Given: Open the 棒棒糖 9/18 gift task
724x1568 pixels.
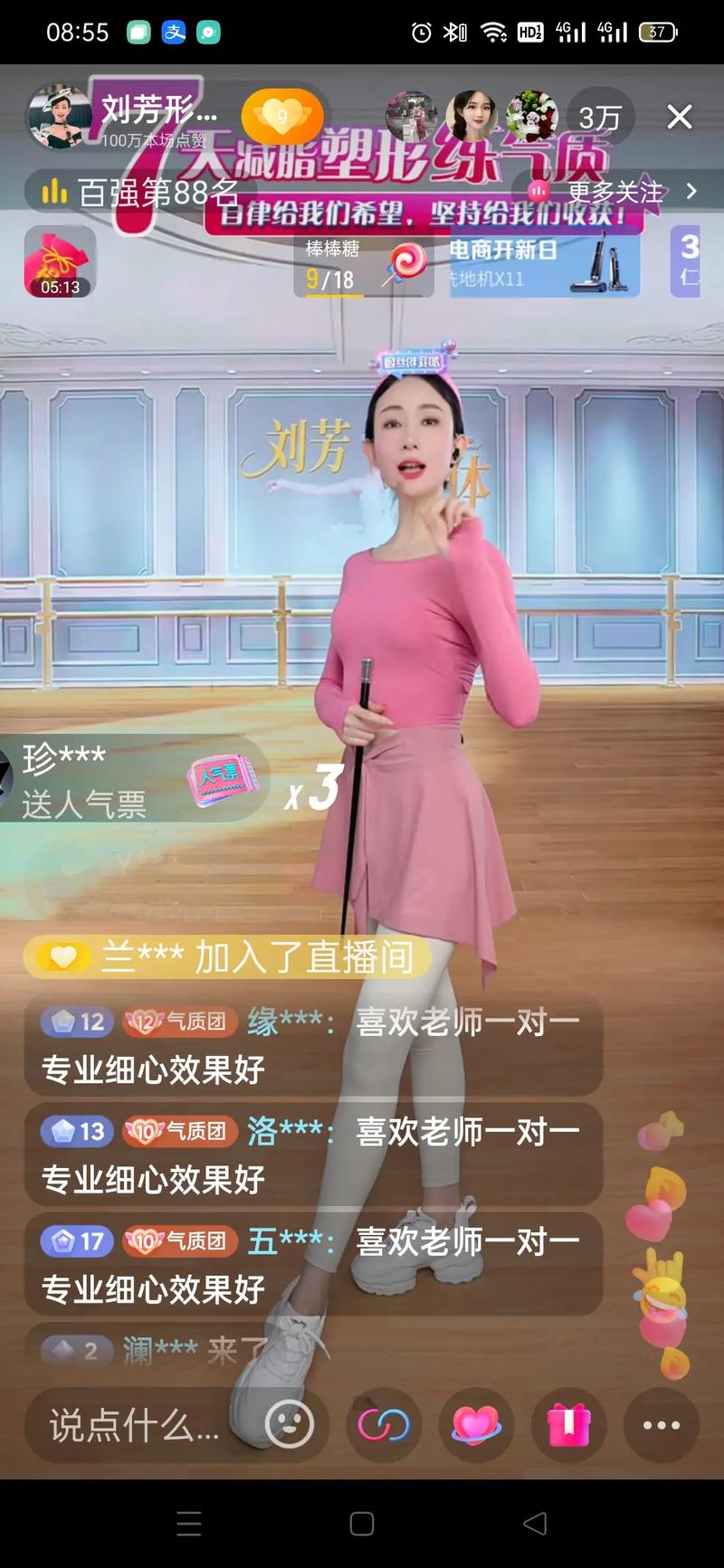Looking at the screenshot, I should 364,263.
